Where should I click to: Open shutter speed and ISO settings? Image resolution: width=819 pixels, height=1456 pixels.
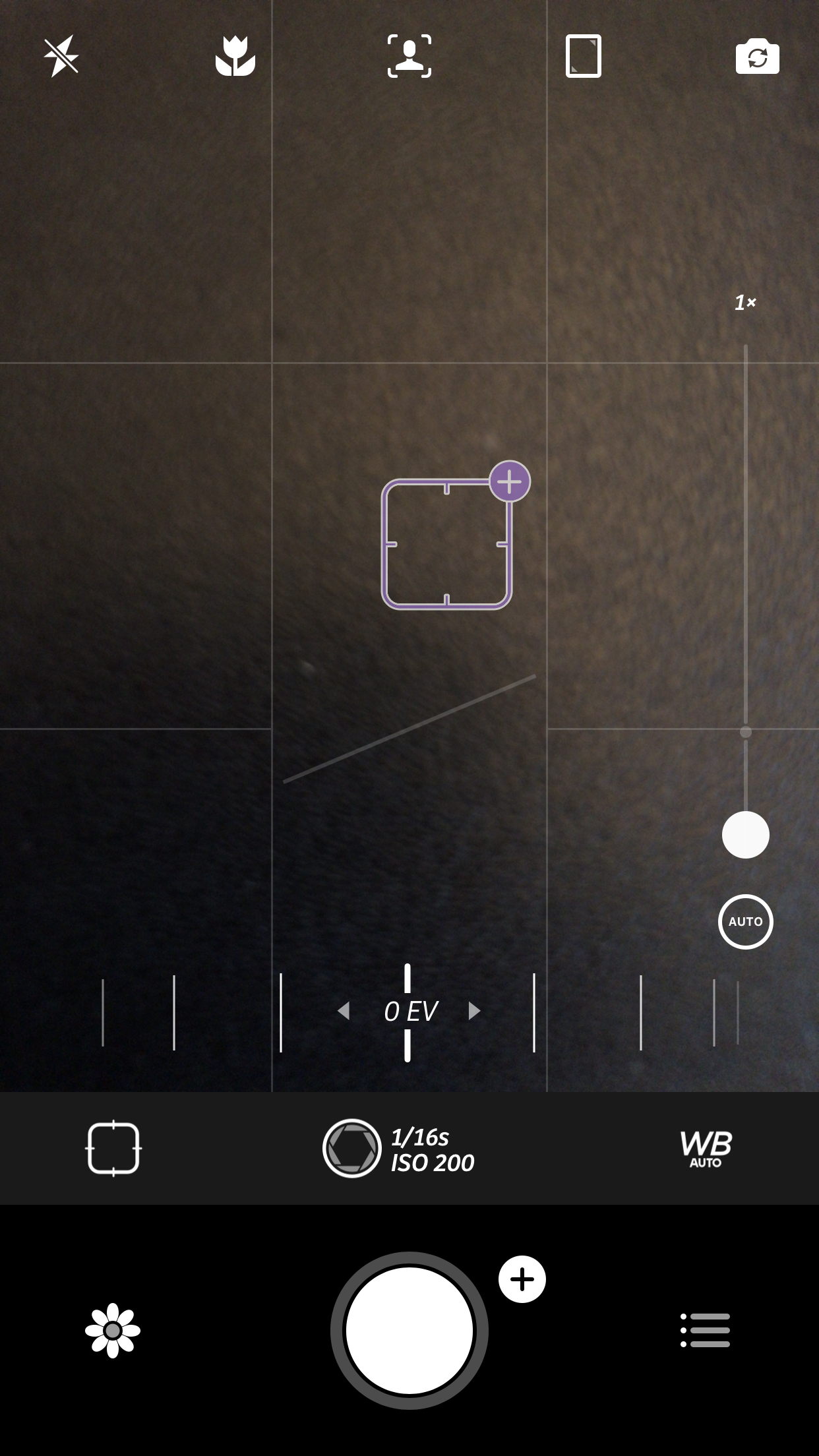pyautogui.click(x=399, y=1149)
